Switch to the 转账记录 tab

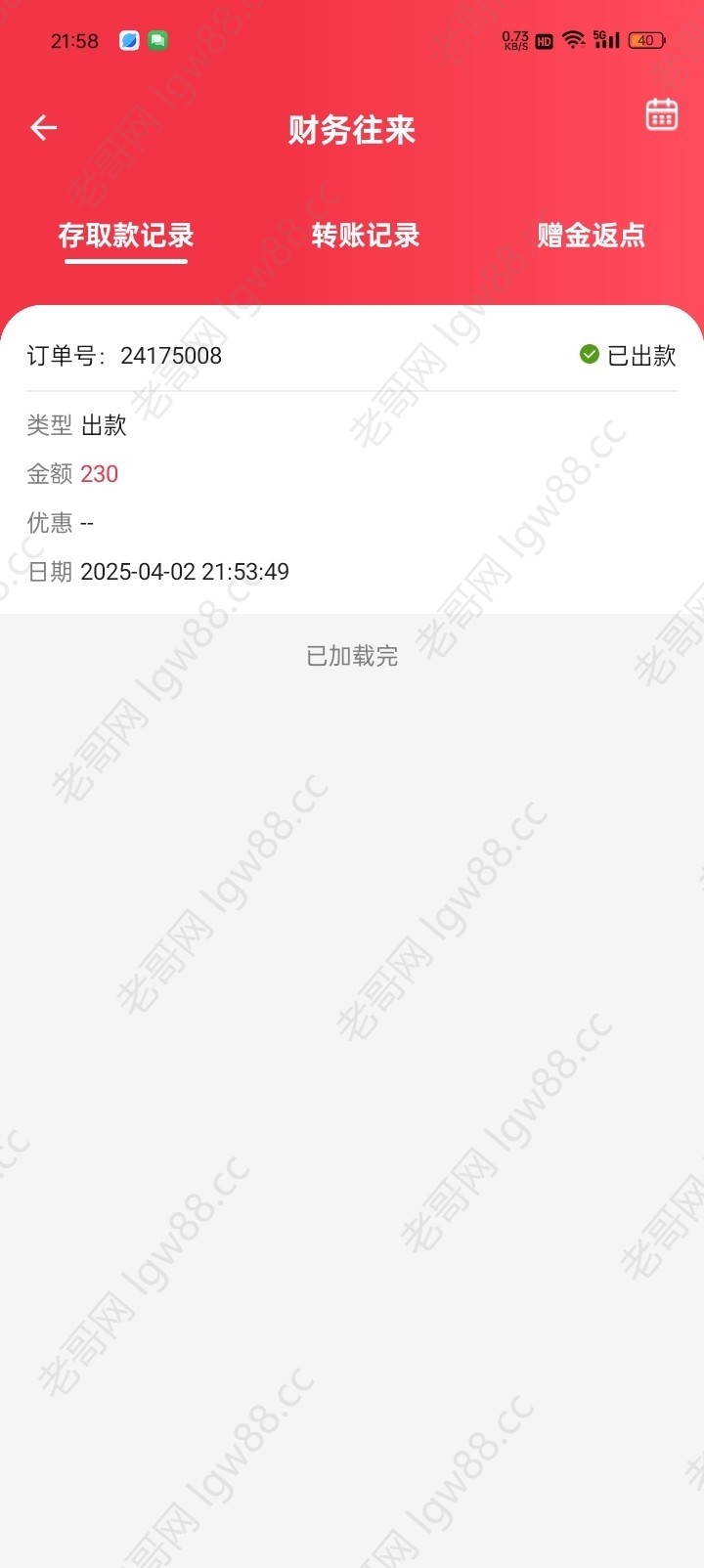pyautogui.click(x=366, y=236)
